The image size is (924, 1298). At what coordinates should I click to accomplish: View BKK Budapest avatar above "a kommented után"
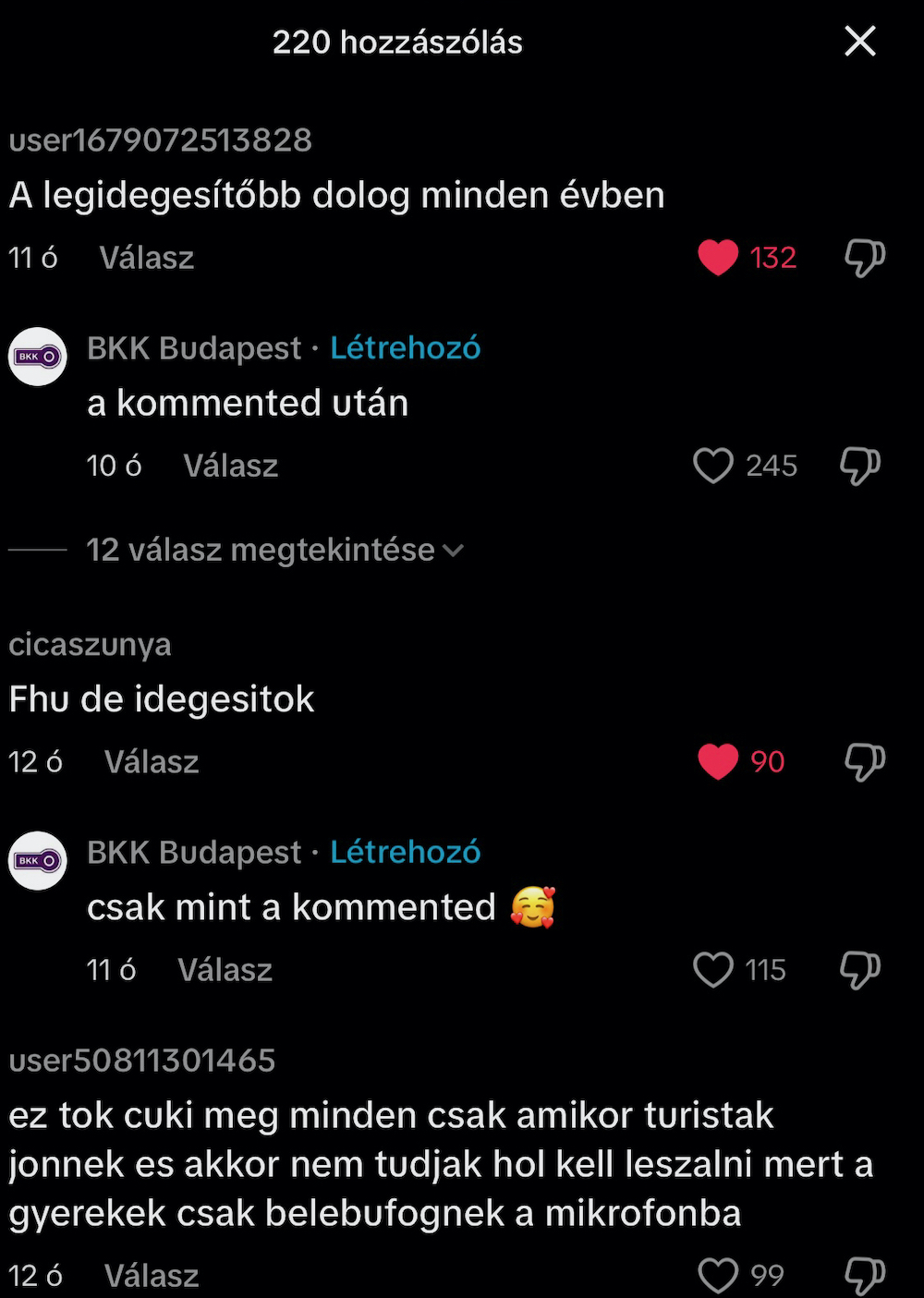pos(38,357)
